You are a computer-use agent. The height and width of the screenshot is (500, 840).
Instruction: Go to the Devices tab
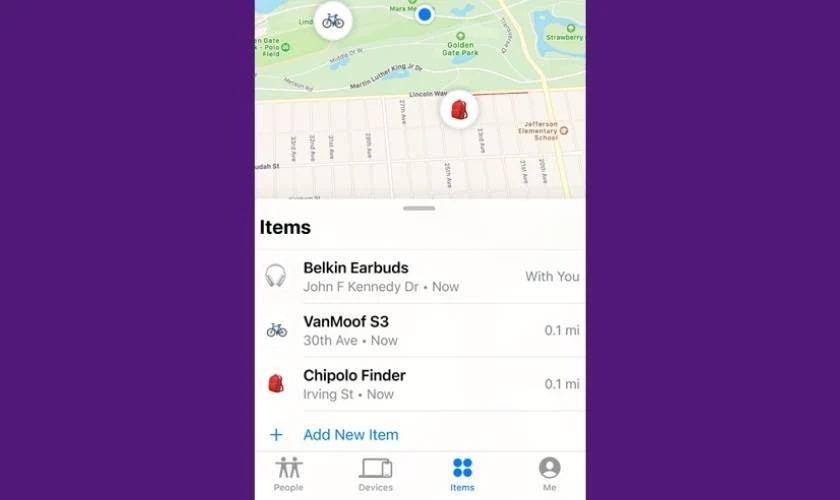[x=376, y=474]
